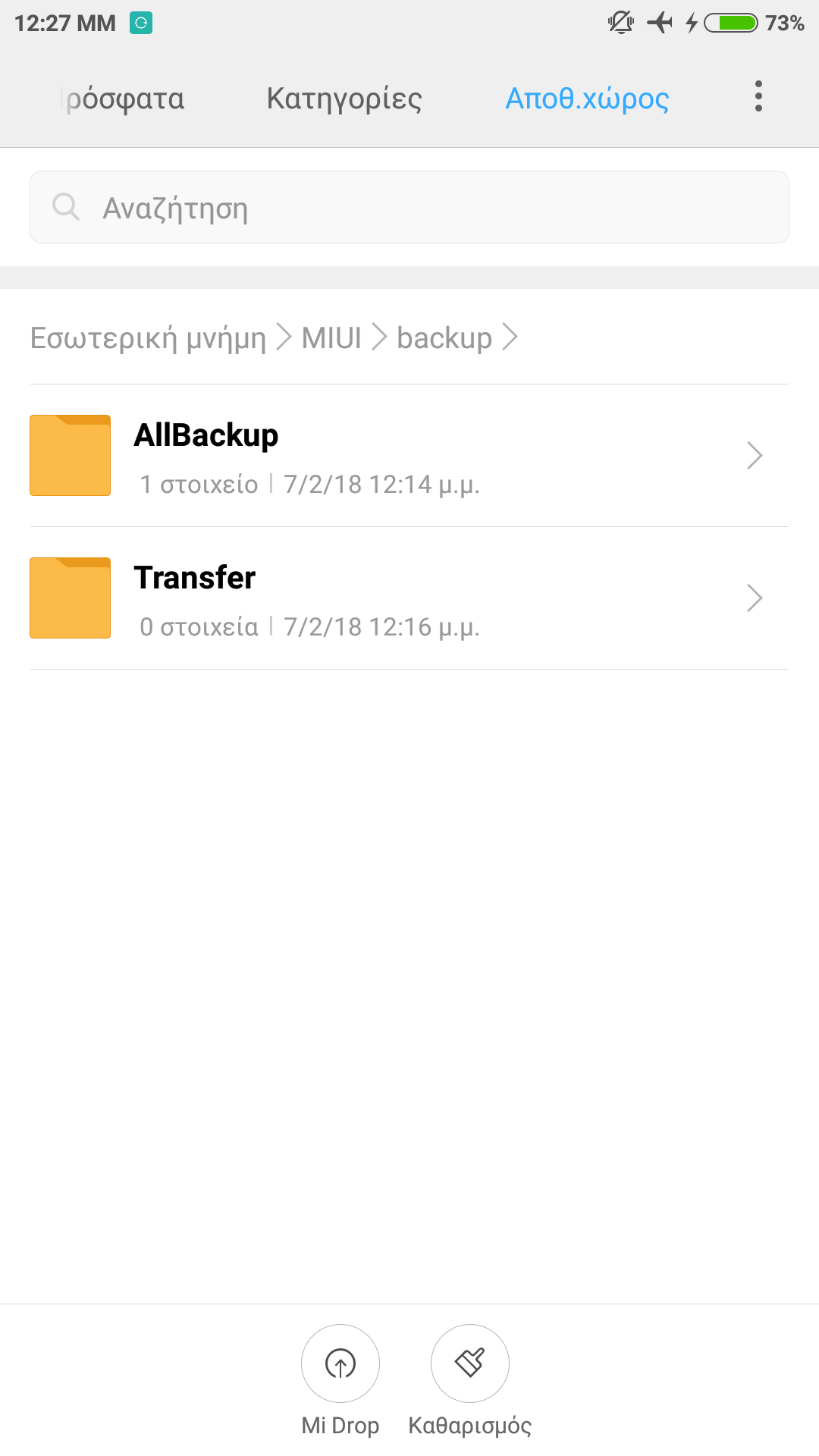Switch to the Κατηγορίες tab
The height and width of the screenshot is (1456, 819).
click(344, 99)
